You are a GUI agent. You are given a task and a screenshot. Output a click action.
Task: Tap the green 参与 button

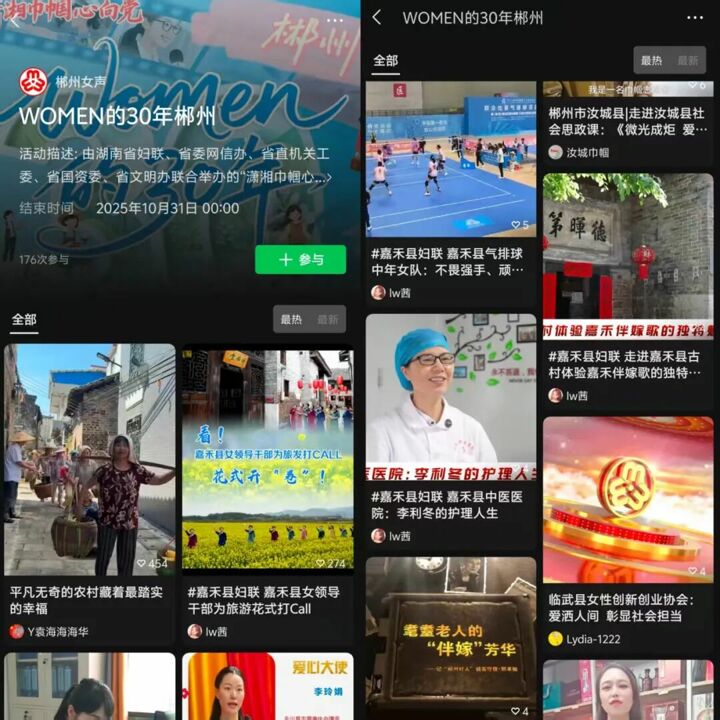tap(300, 259)
